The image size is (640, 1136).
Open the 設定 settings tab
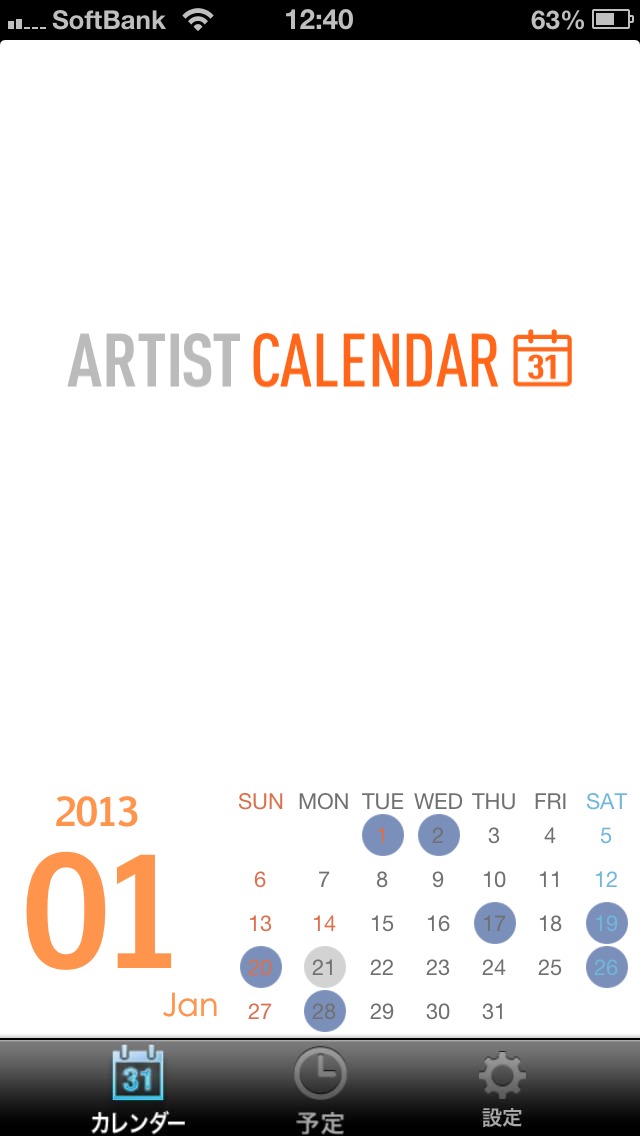tap(501, 1088)
